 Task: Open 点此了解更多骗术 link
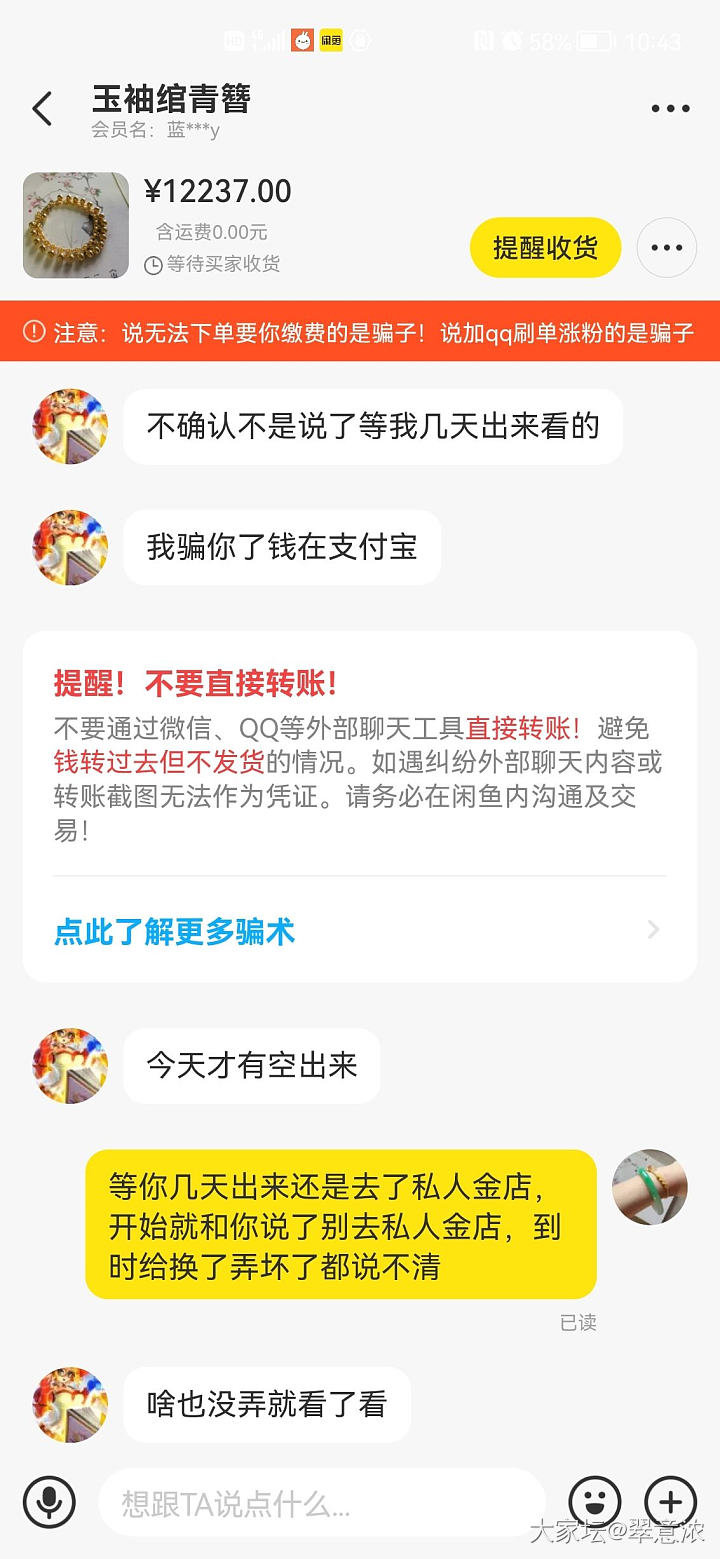[175, 932]
